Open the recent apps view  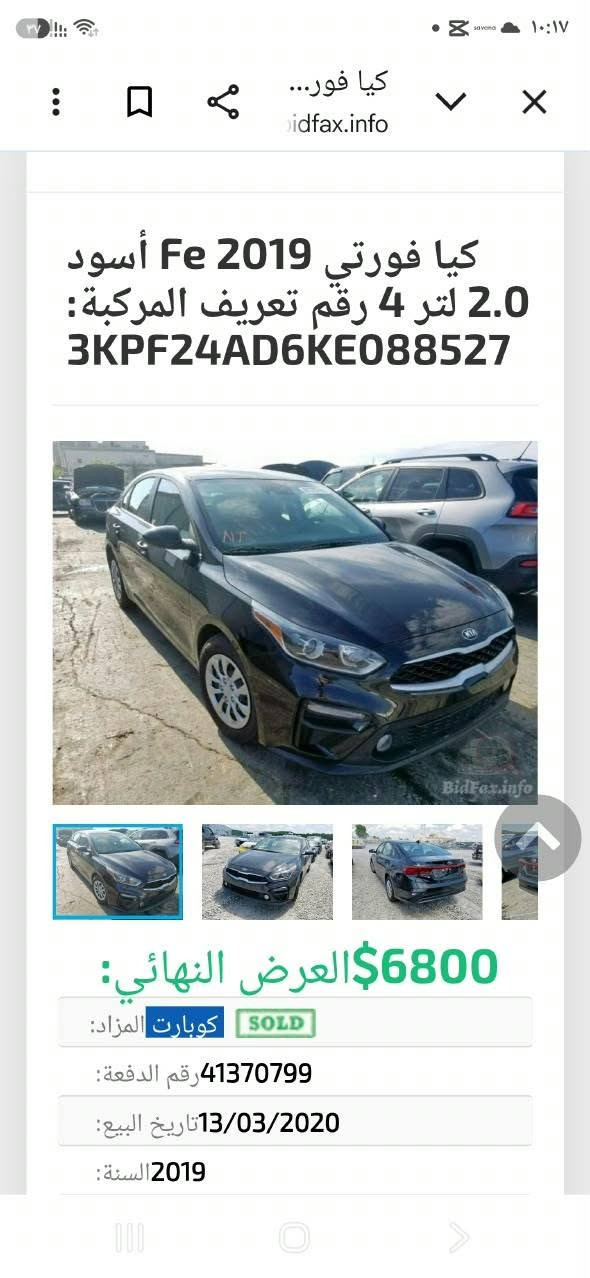(x=130, y=1237)
